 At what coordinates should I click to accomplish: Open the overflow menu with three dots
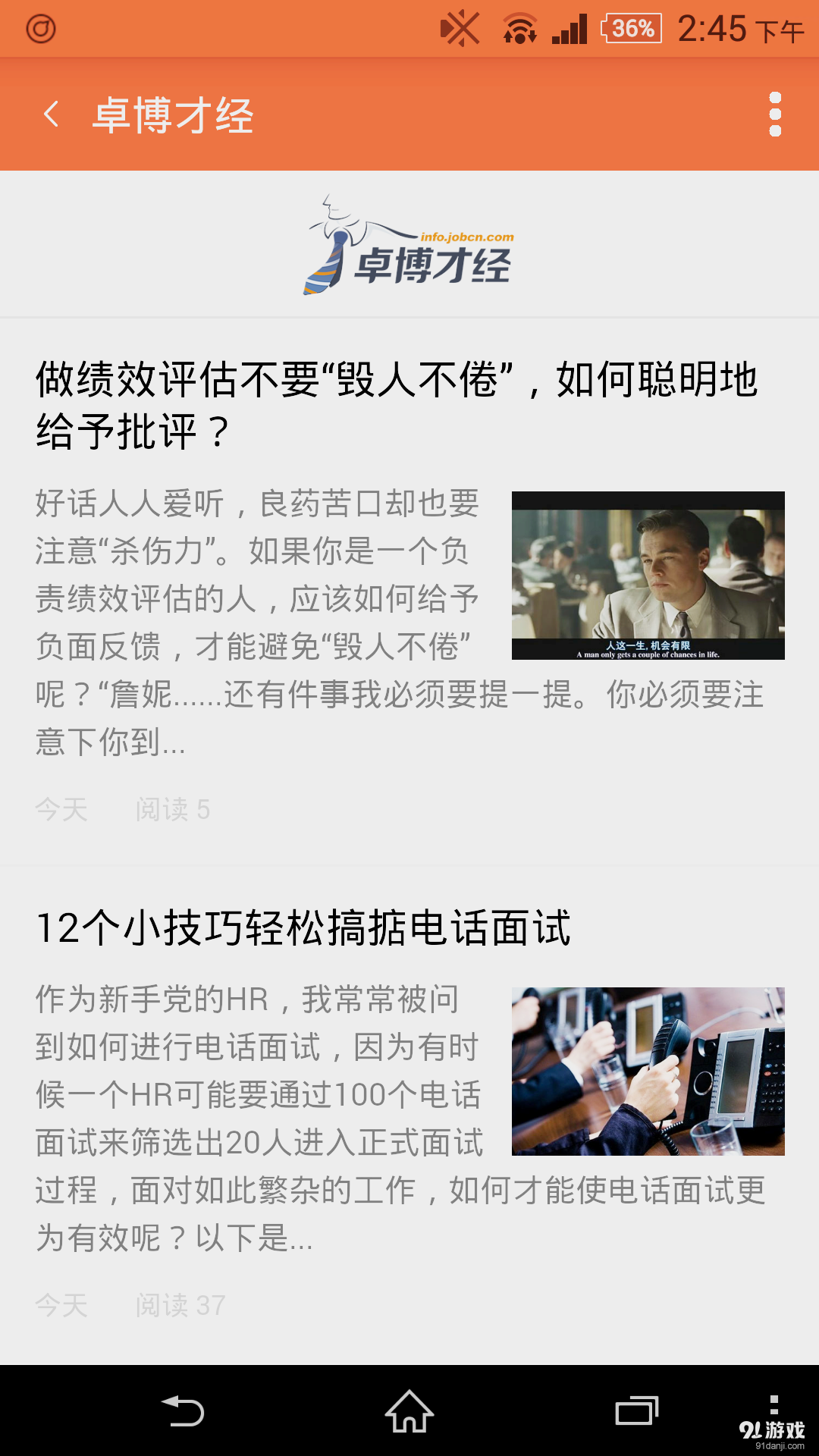tap(774, 115)
